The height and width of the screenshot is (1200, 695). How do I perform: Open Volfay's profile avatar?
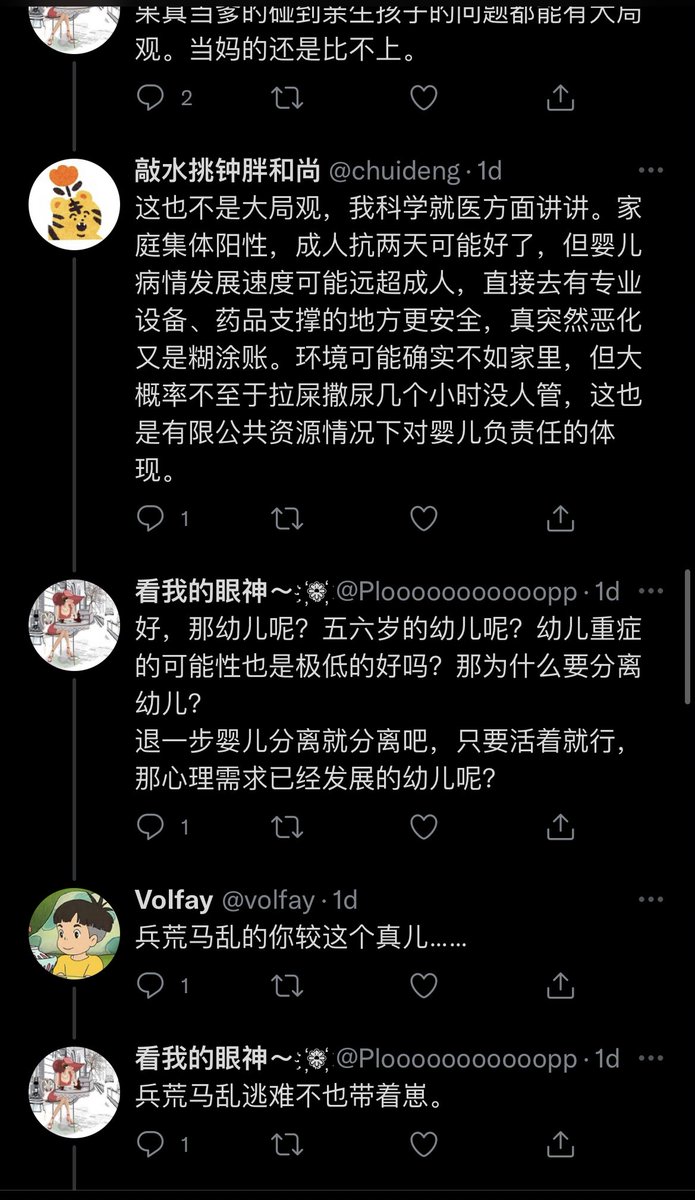tap(74, 933)
